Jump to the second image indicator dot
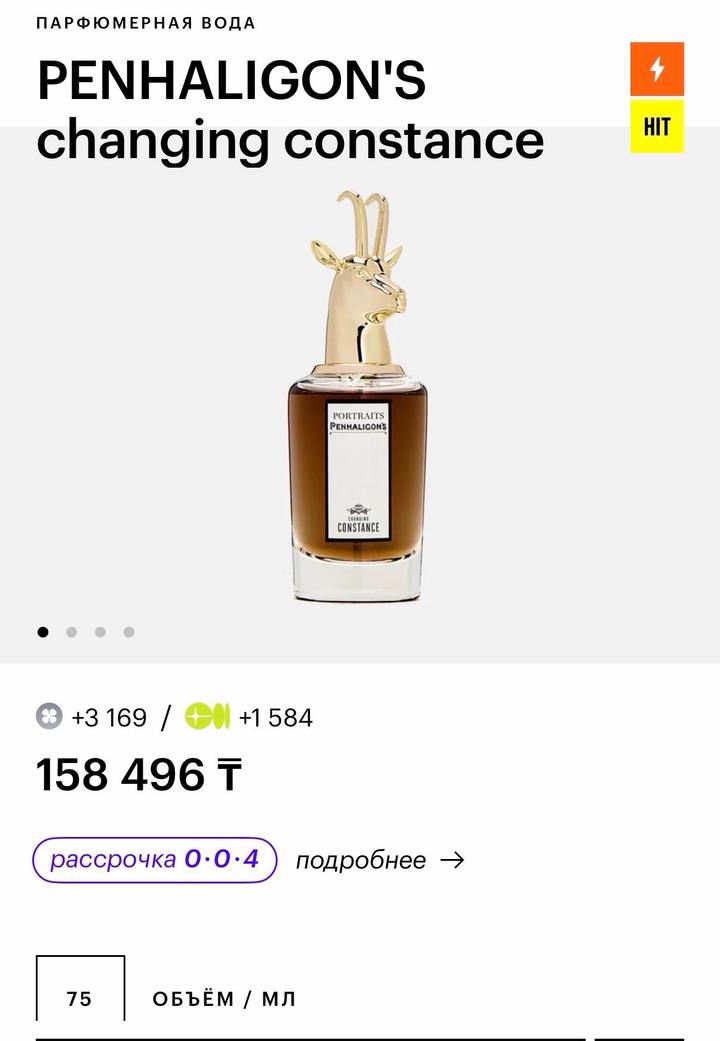 click(72, 632)
